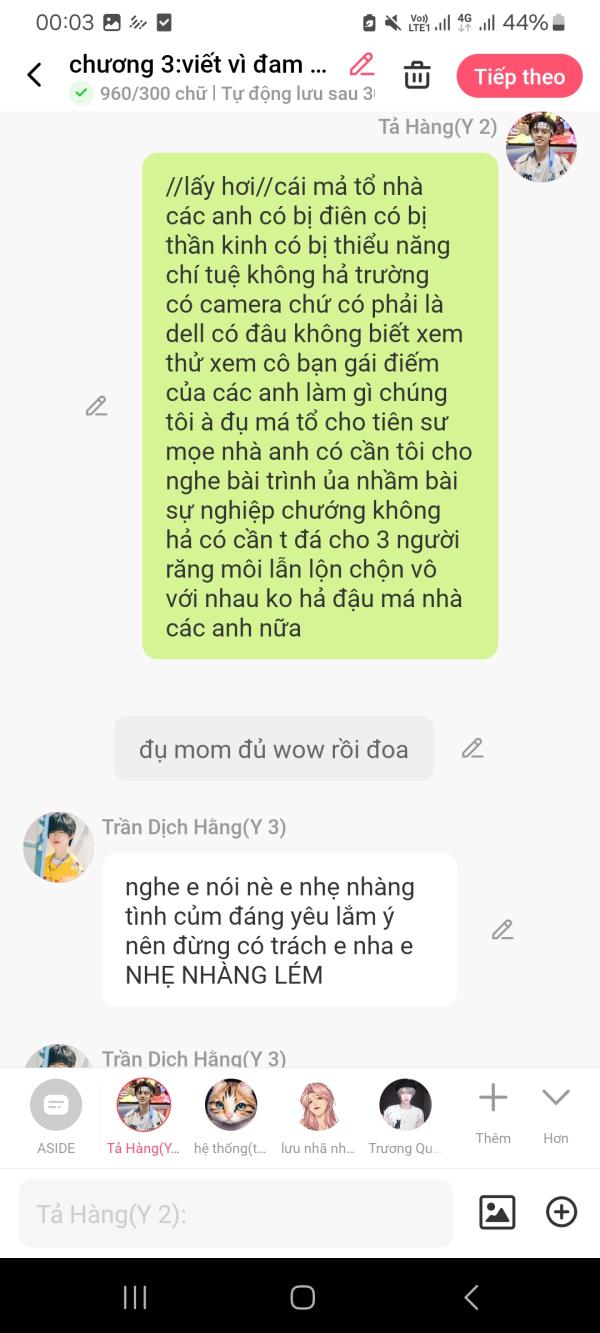The width and height of the screenshot is (600, 1333).
Task: Expand the Hơn character list
Action: click(x=556, y=1113)
